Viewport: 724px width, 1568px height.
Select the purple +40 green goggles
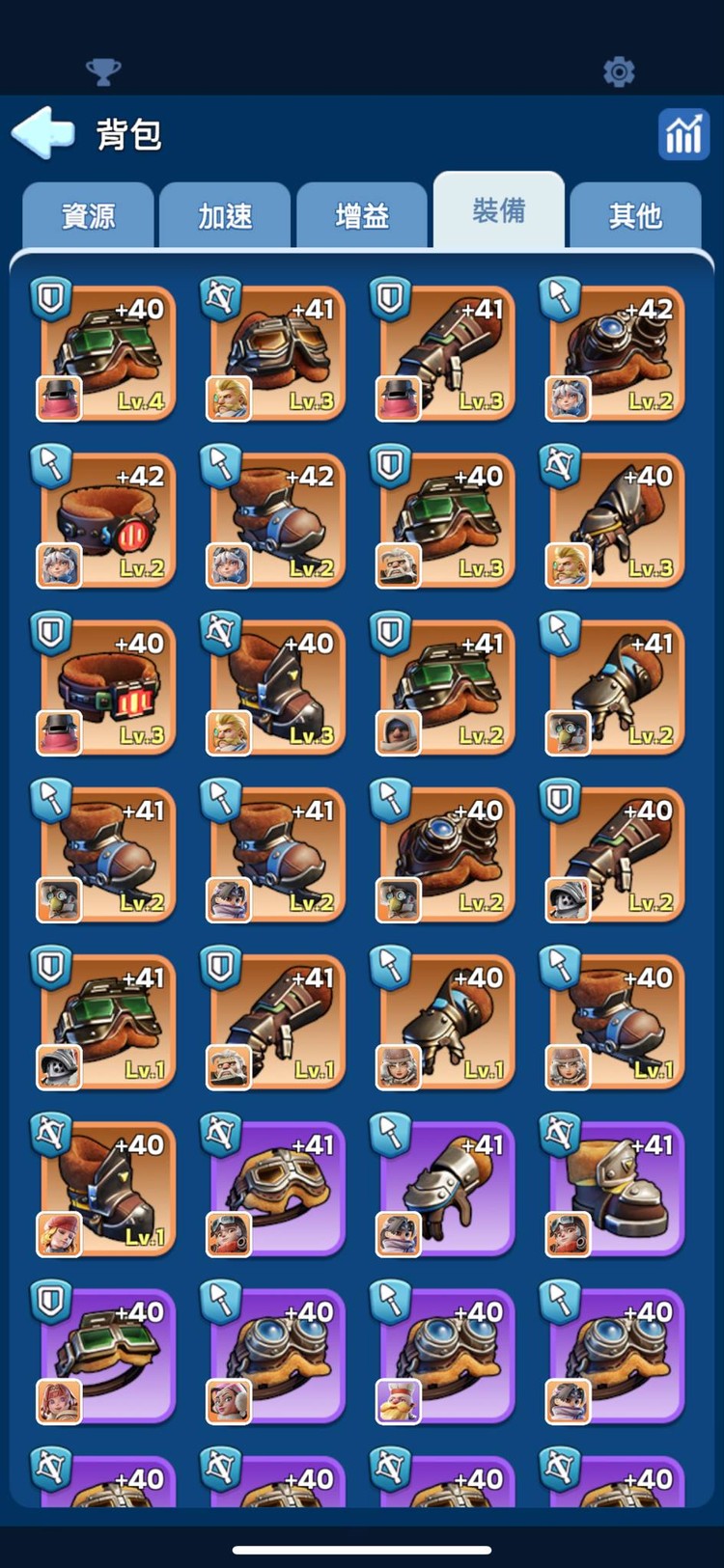click(106, 1356)
